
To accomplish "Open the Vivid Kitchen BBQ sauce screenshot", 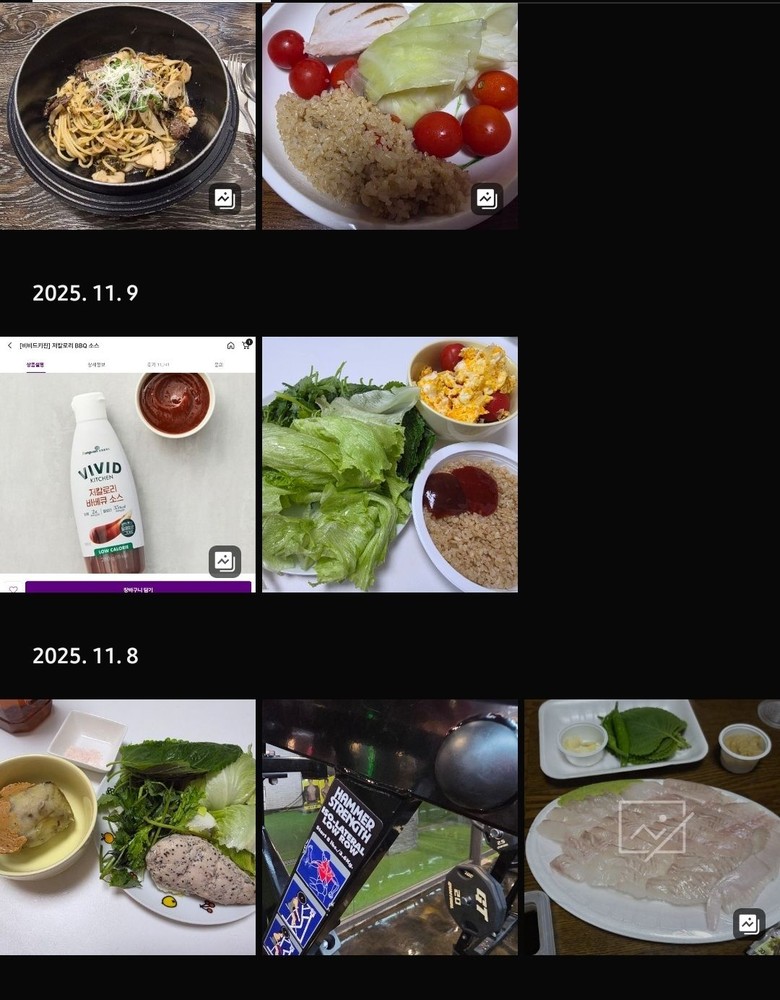I will pyautogui.click(x=127, y=464).
